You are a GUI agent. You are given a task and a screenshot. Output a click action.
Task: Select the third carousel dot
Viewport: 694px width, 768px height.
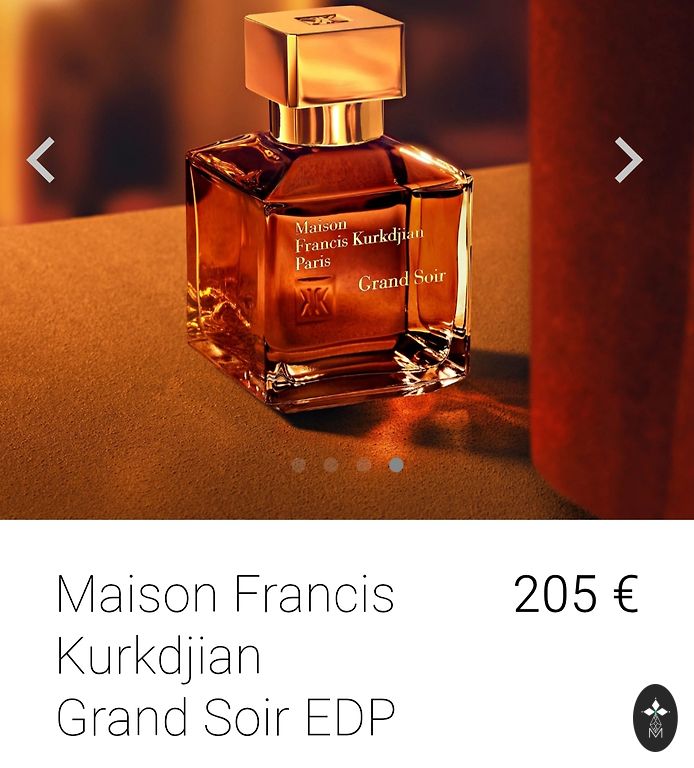coord(364,464)
